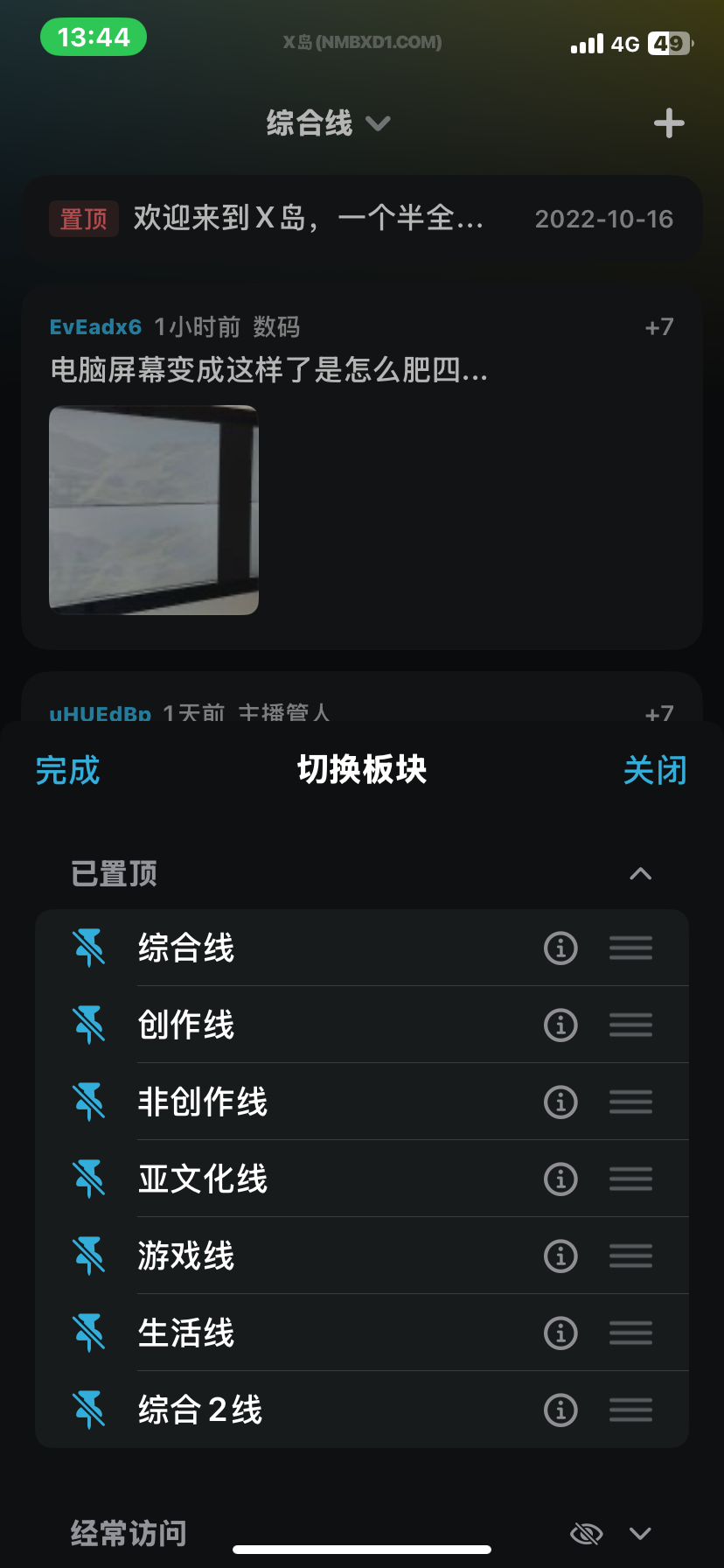Screen dimensions: 724x1568
Task: Close the 切换板块 sheet with 关闭
Action: tap(655, 771)
